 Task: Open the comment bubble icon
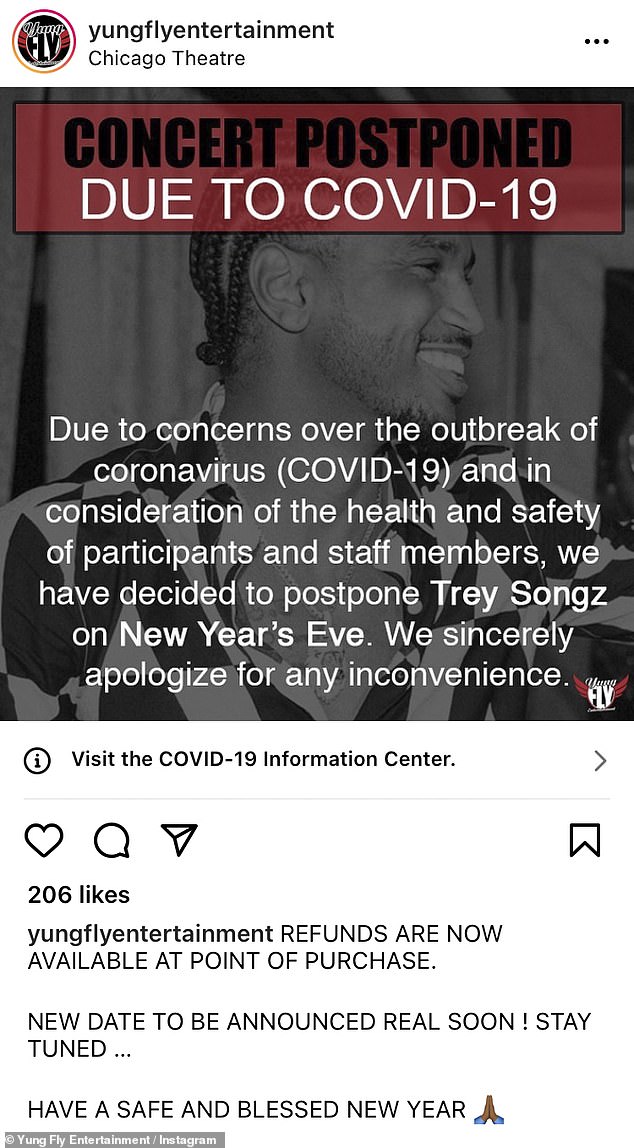[x=112, y=841]
